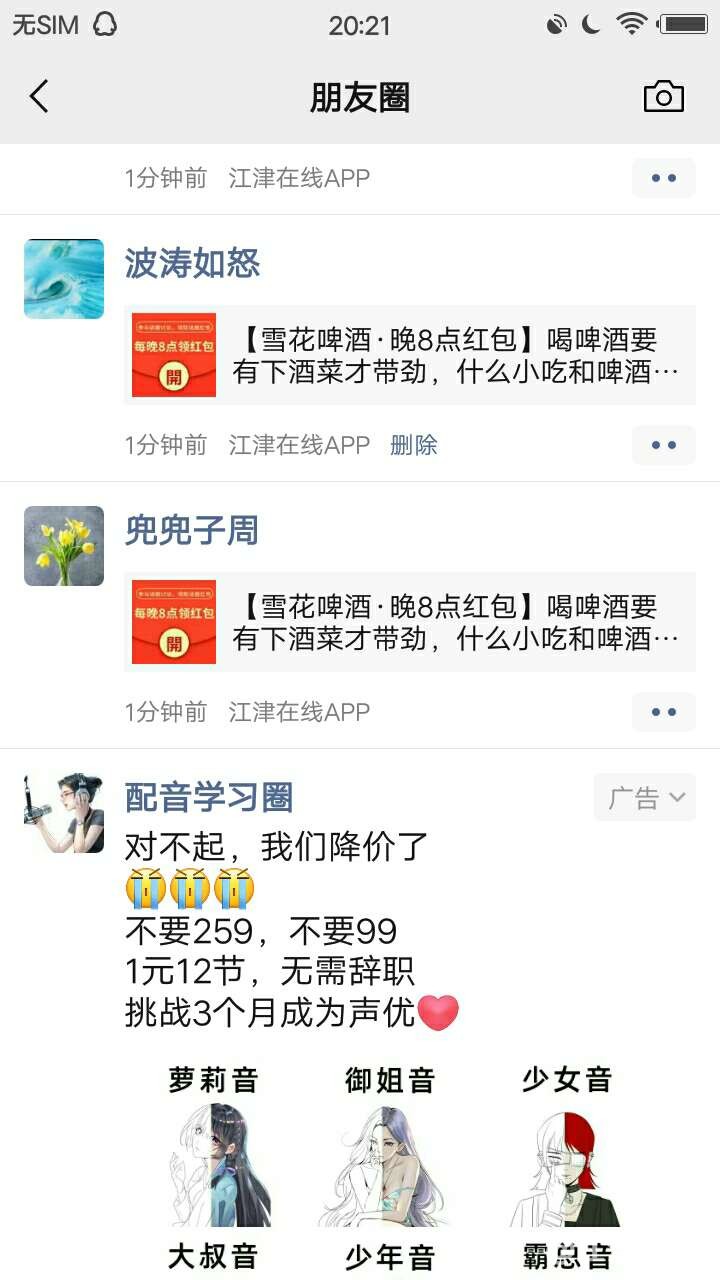The width and height of the screenshot is (720, 1280).
Task: Open 配音学习圈 advertiser avatar
Action: click(x=64, y=813)
